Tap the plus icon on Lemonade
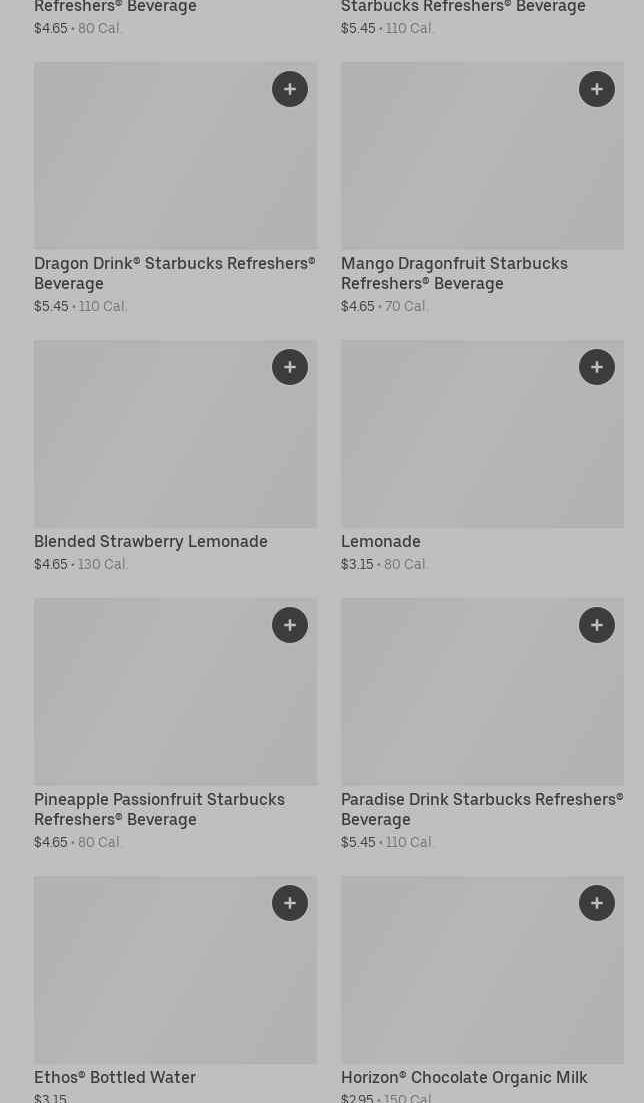This screenshot has width=644, height=1103. pos(597,367)
